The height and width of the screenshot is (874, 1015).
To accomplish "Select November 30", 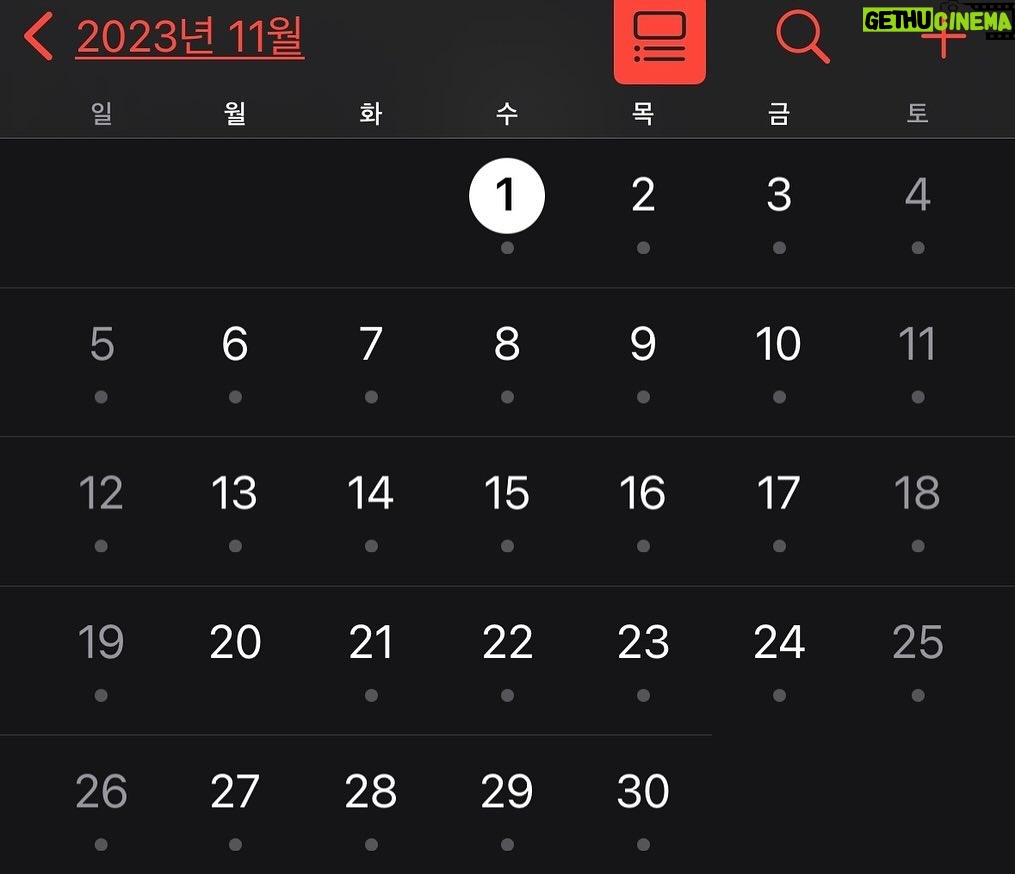I will click(x=643, y=791).
